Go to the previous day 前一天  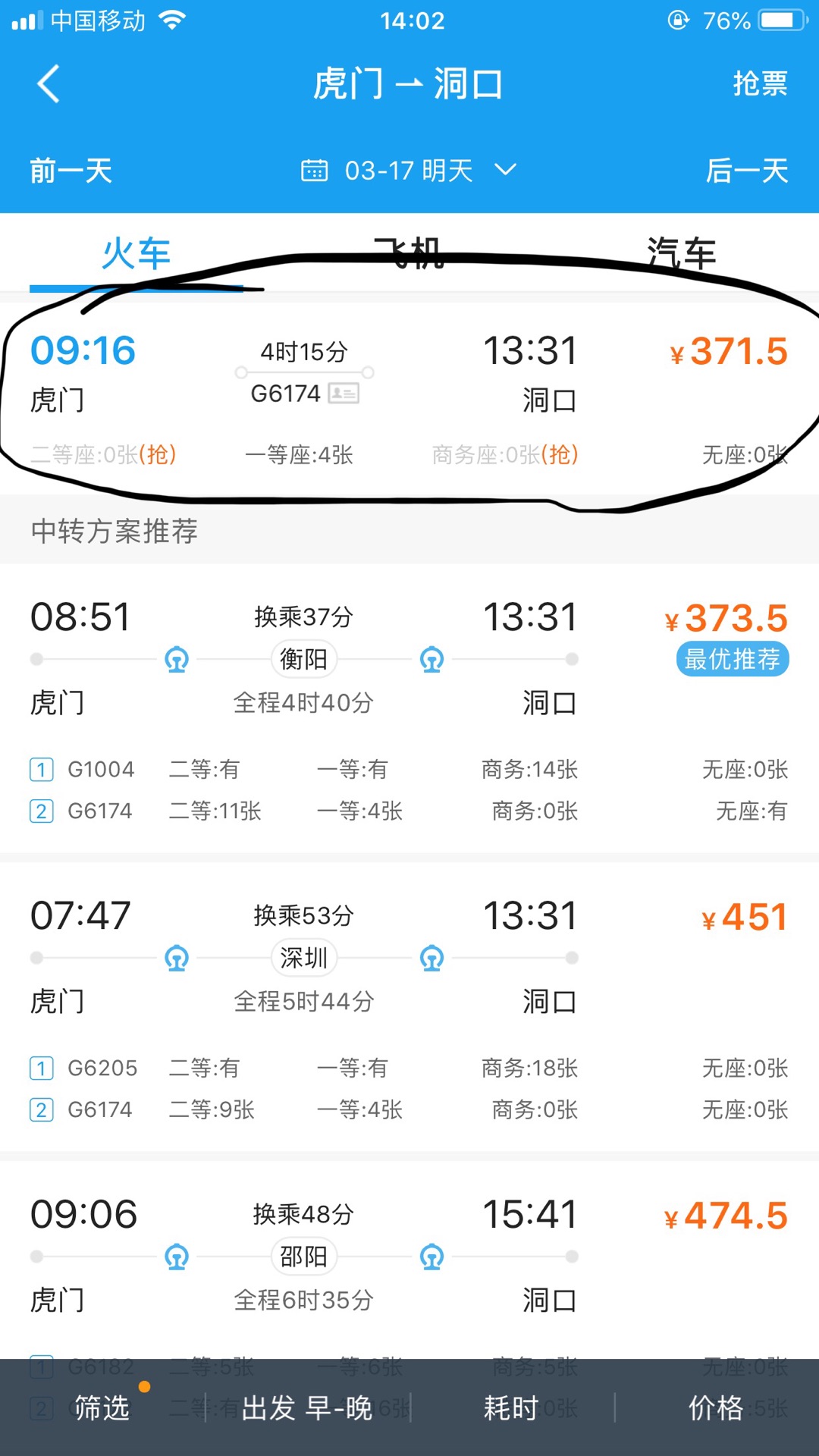(71, 171)
